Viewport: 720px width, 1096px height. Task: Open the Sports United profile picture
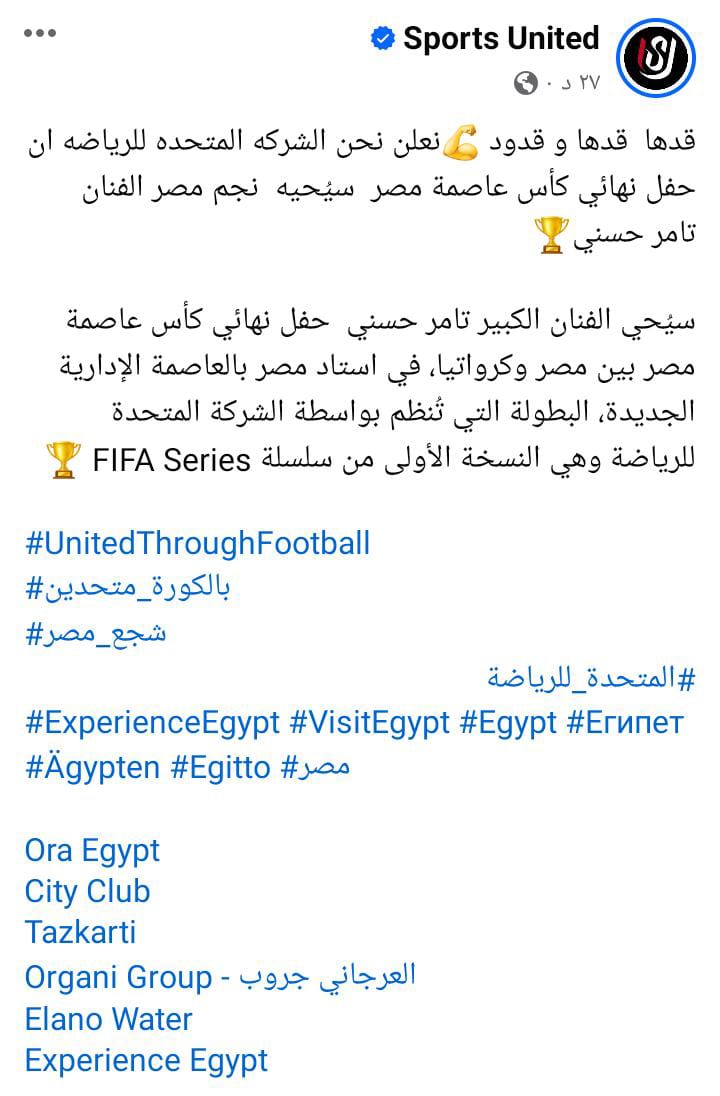[655, 56]
